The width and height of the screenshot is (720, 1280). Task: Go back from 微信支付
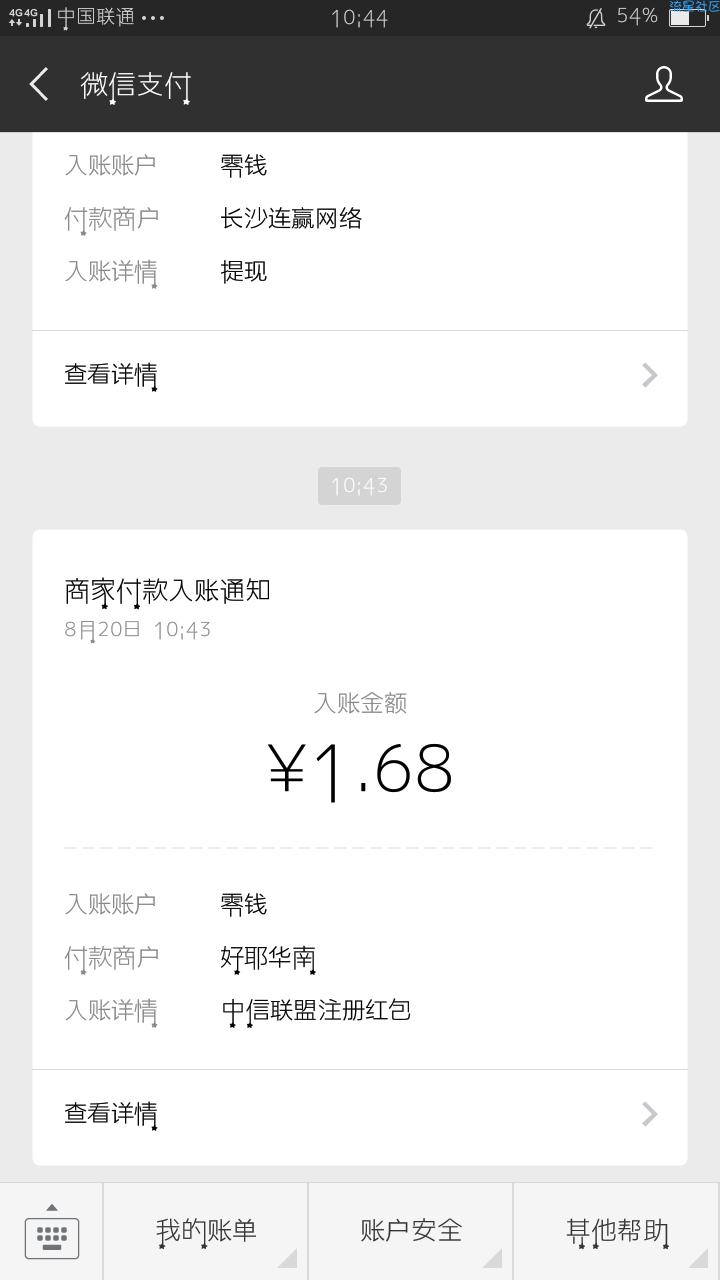(39, 84)
